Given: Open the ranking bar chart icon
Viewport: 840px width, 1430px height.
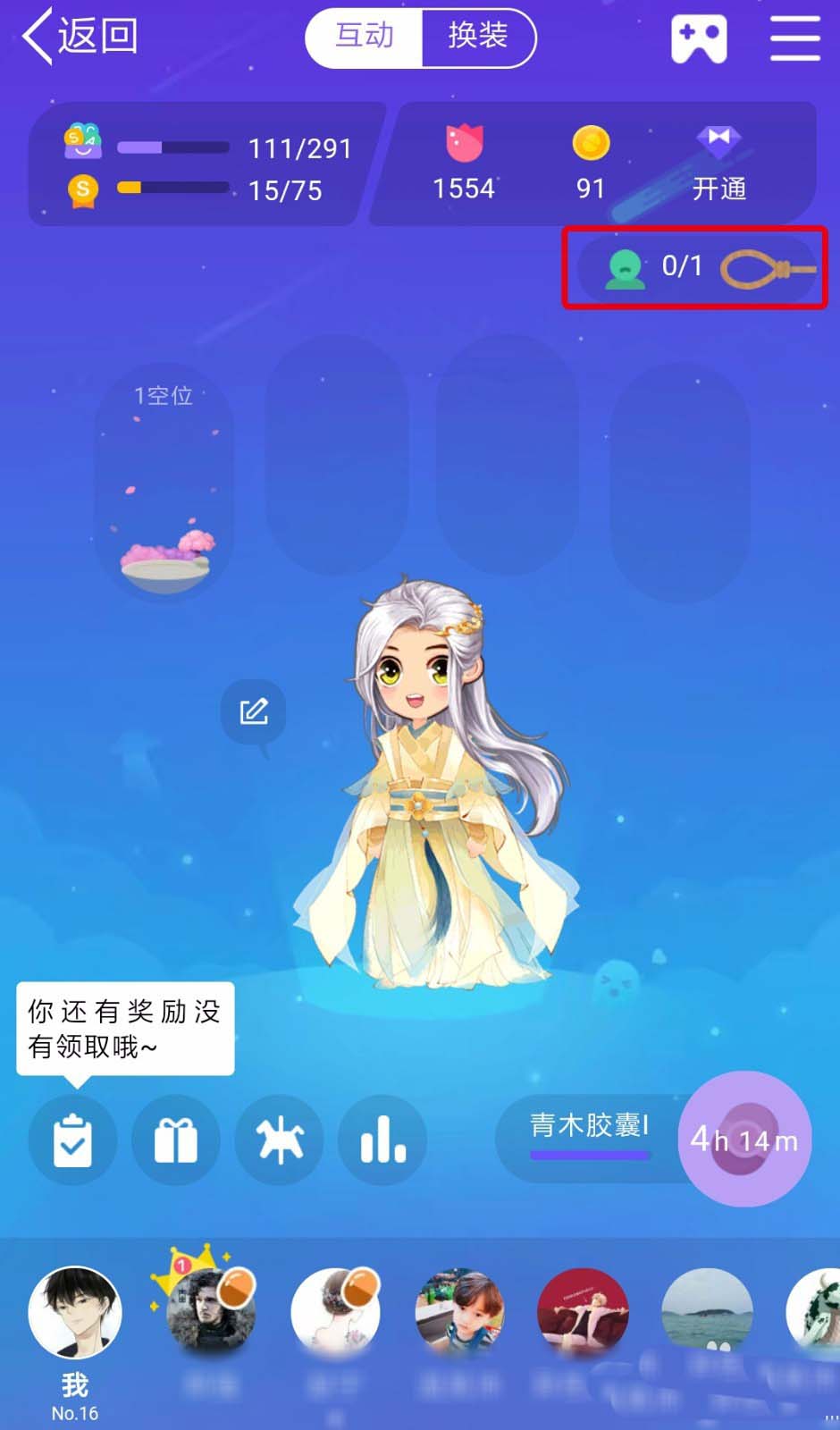Looking at the screenshot, I should [382, 1140].
